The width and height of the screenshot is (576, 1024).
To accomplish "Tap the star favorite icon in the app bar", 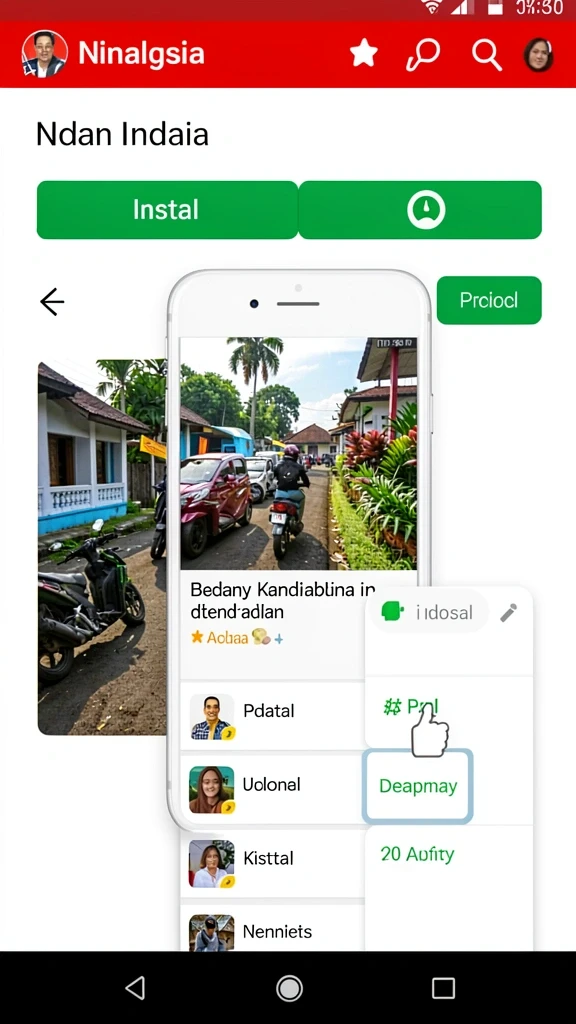I will (364, 54).
